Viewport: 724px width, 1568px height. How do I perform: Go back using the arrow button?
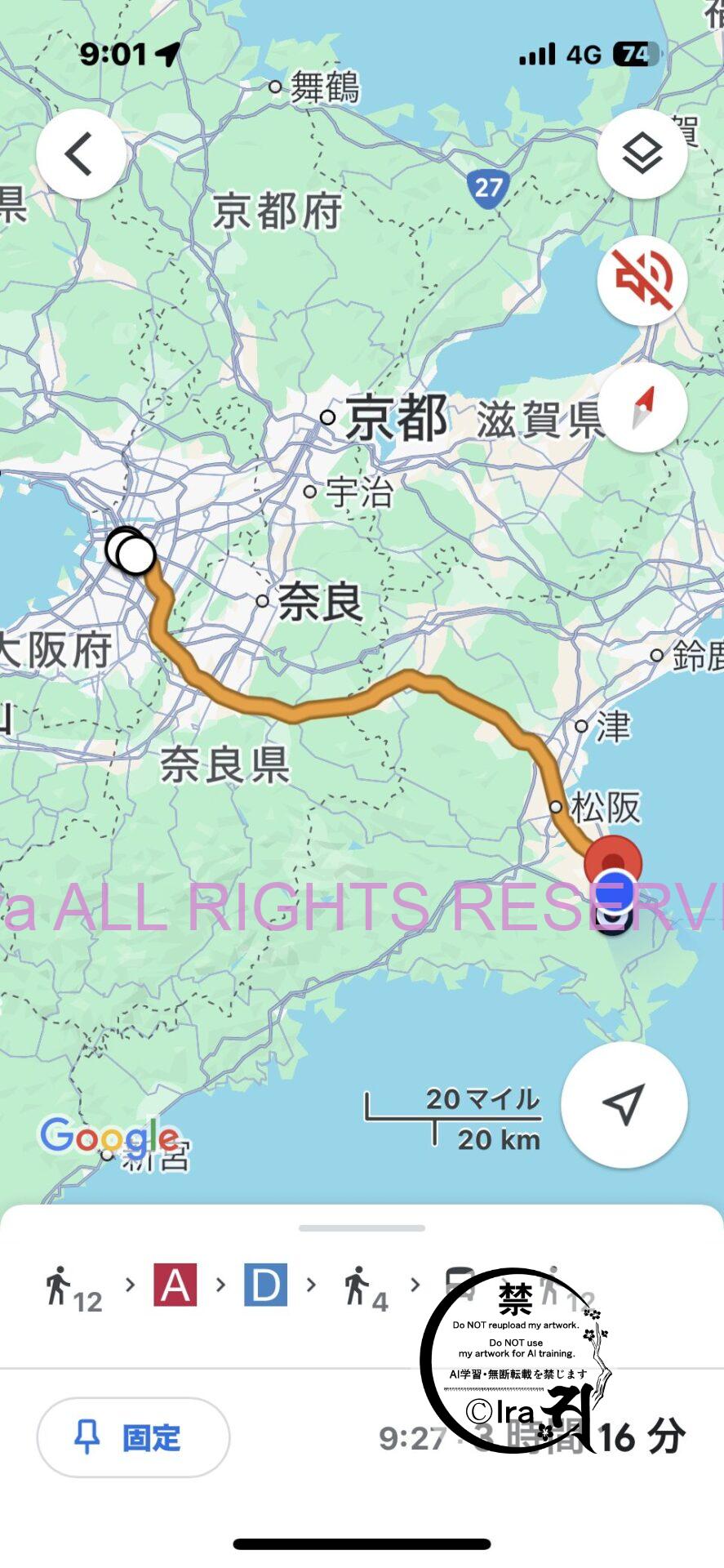tap(81, 154)
